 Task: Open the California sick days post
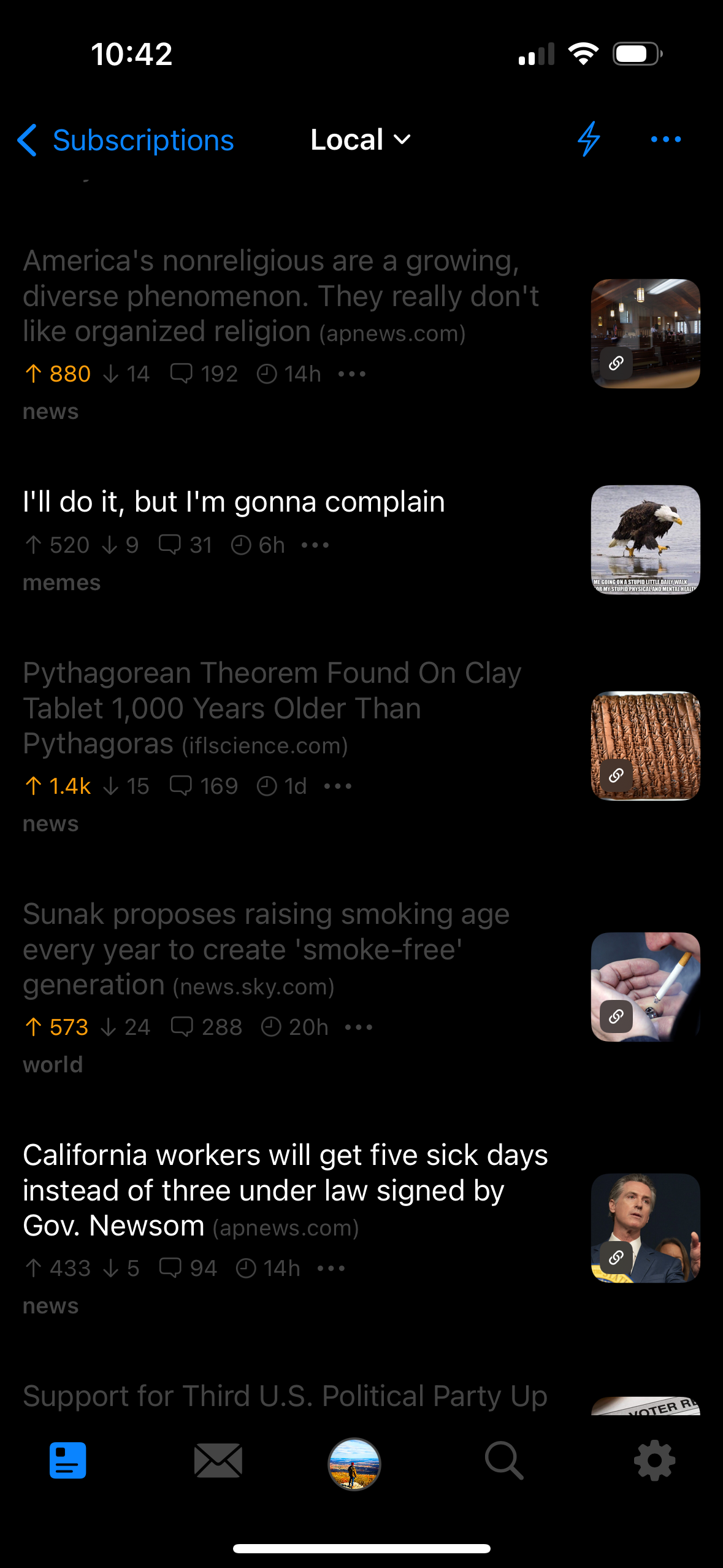click(285, 1190)
